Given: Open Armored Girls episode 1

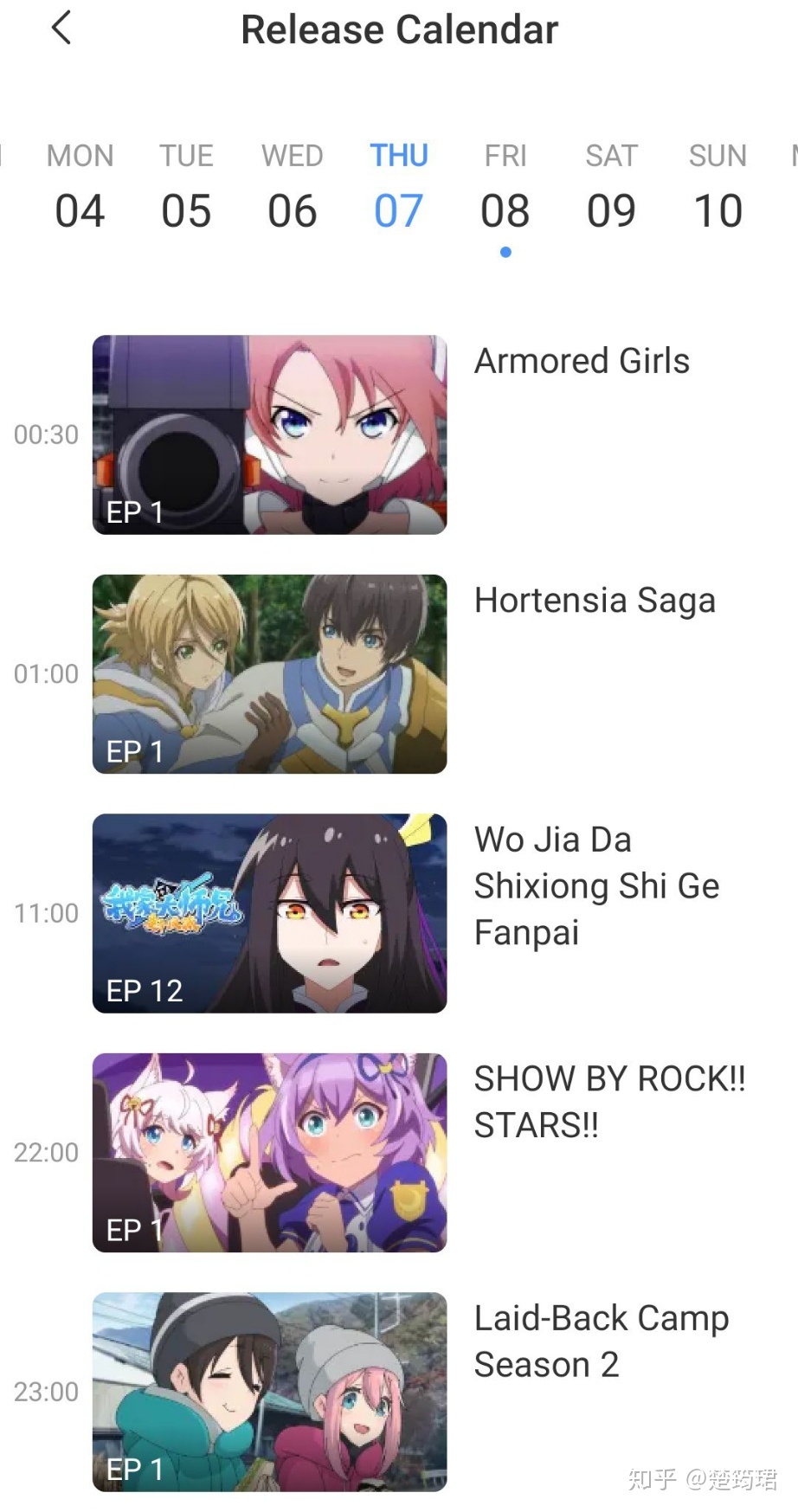Looking at the screenshot, I should point(269,434).
